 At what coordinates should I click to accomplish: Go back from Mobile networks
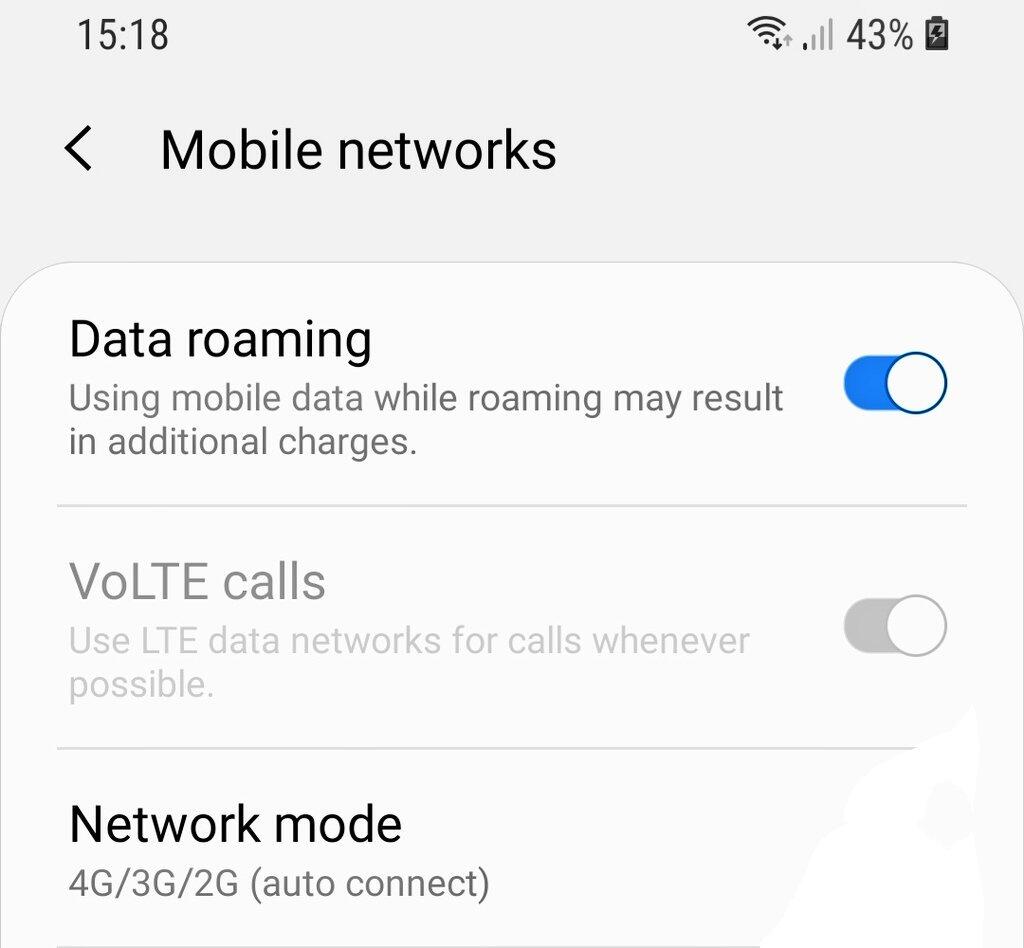79,150
